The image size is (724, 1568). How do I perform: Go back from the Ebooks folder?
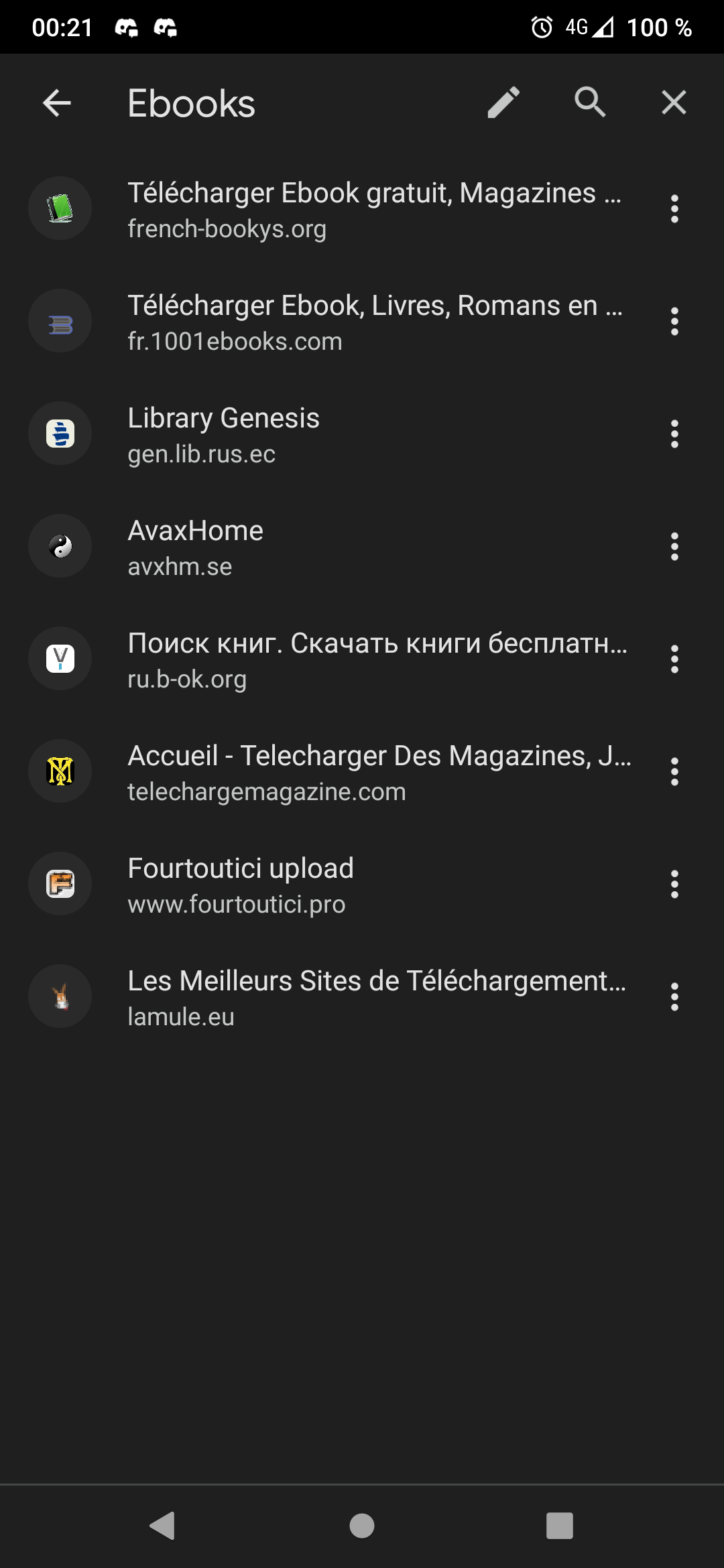click(x=57, y=103)
